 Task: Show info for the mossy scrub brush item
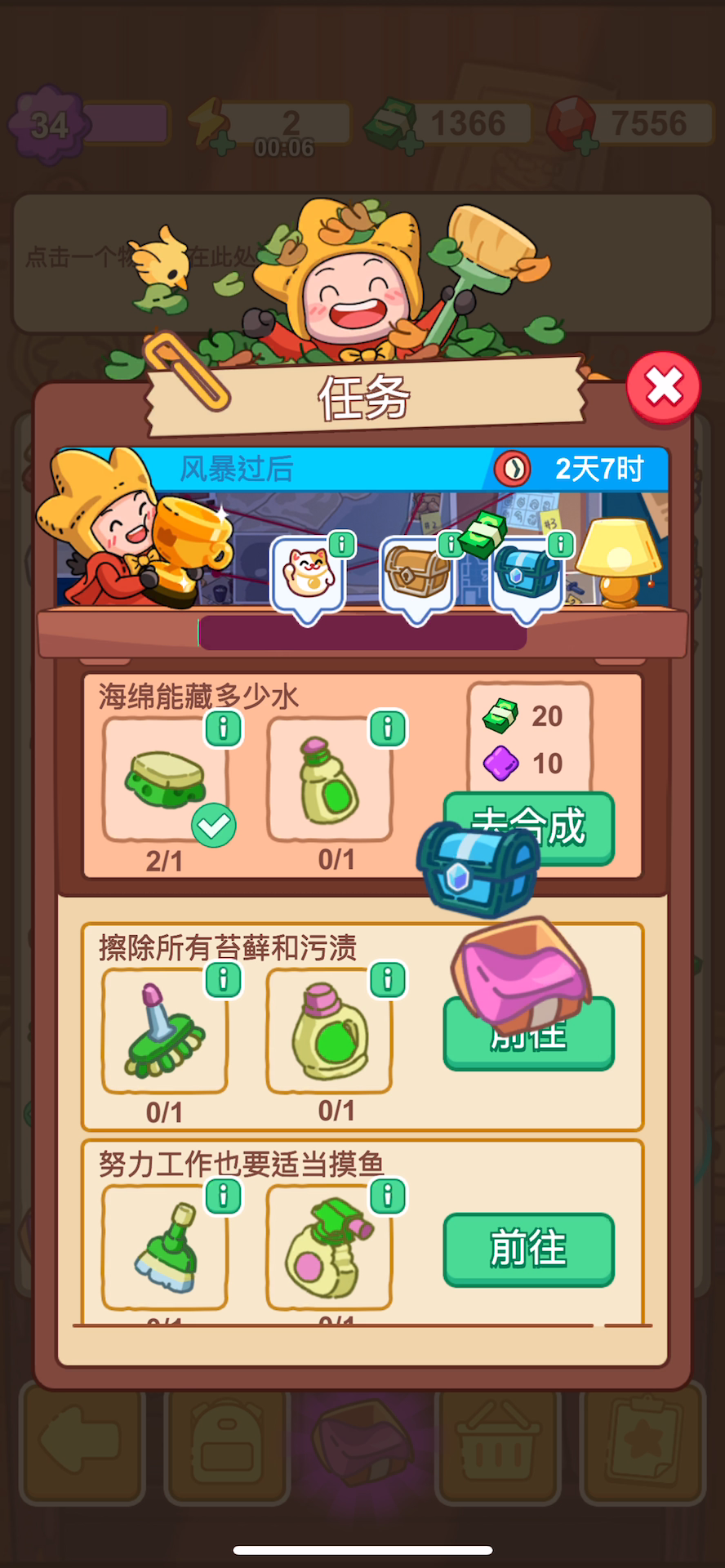pyautogui.click(x=224, y=978)
